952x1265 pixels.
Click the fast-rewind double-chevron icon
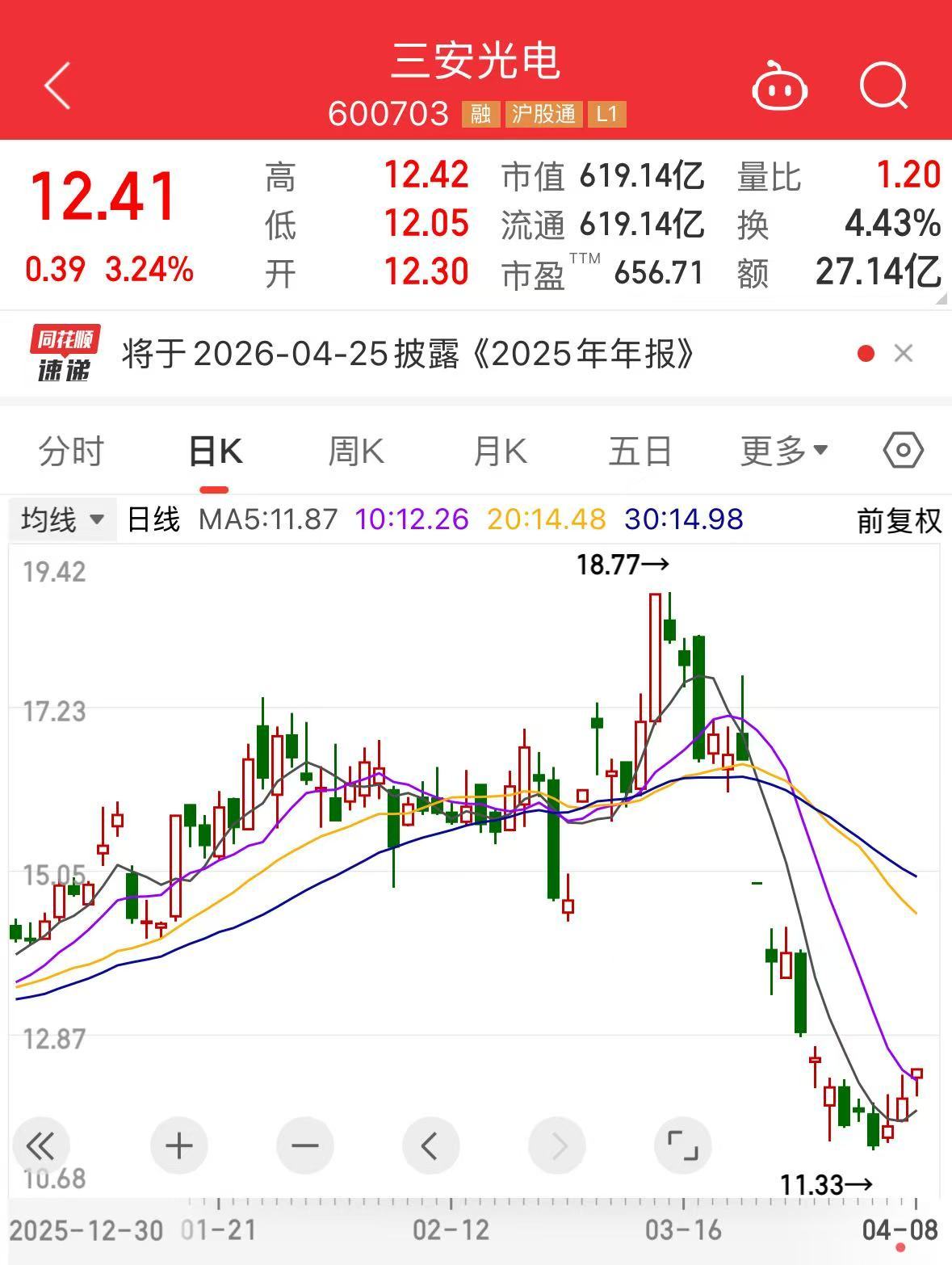coord(41,1145)
